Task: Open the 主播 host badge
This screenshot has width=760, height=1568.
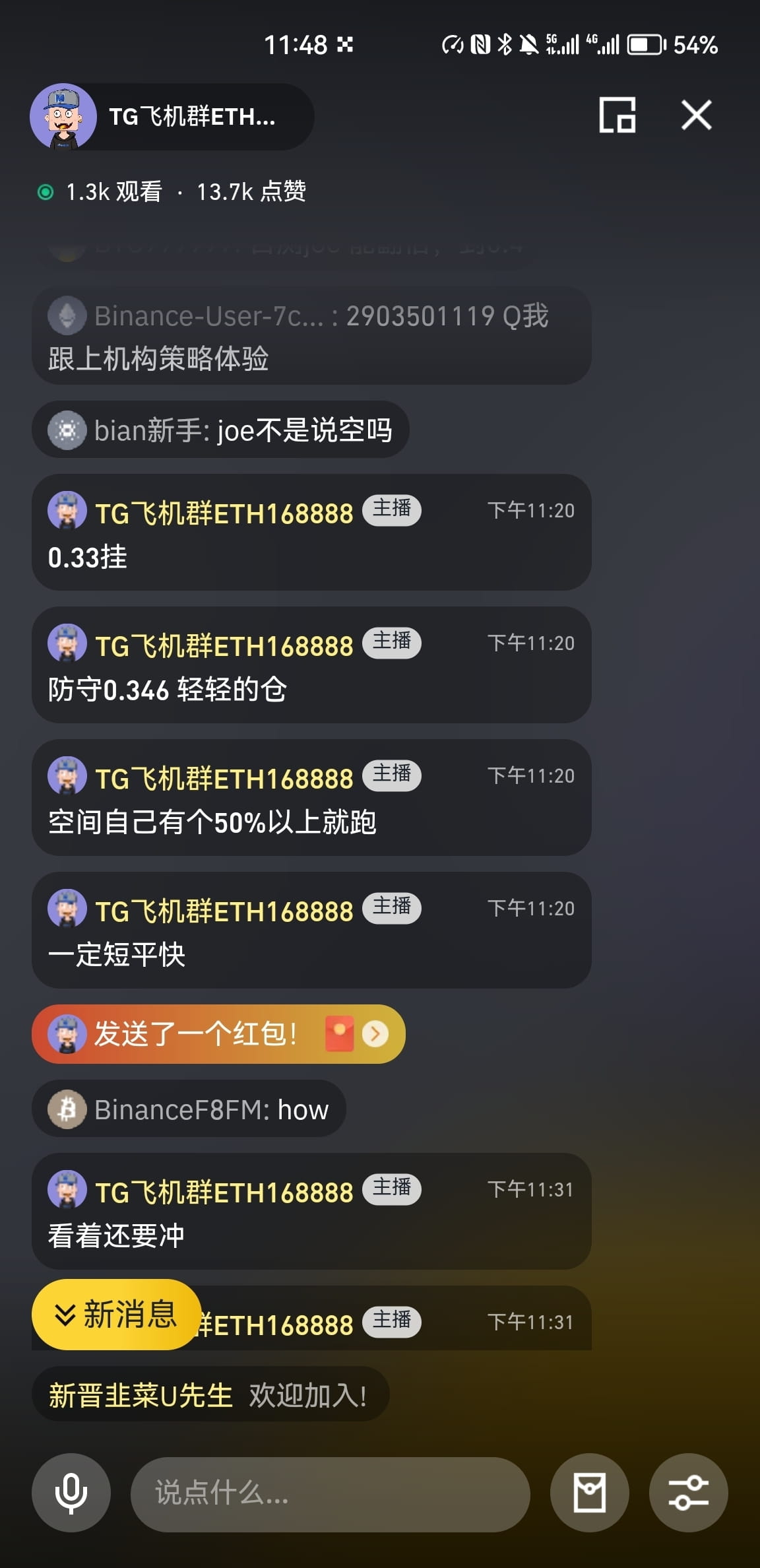Action: click(391, 510)
